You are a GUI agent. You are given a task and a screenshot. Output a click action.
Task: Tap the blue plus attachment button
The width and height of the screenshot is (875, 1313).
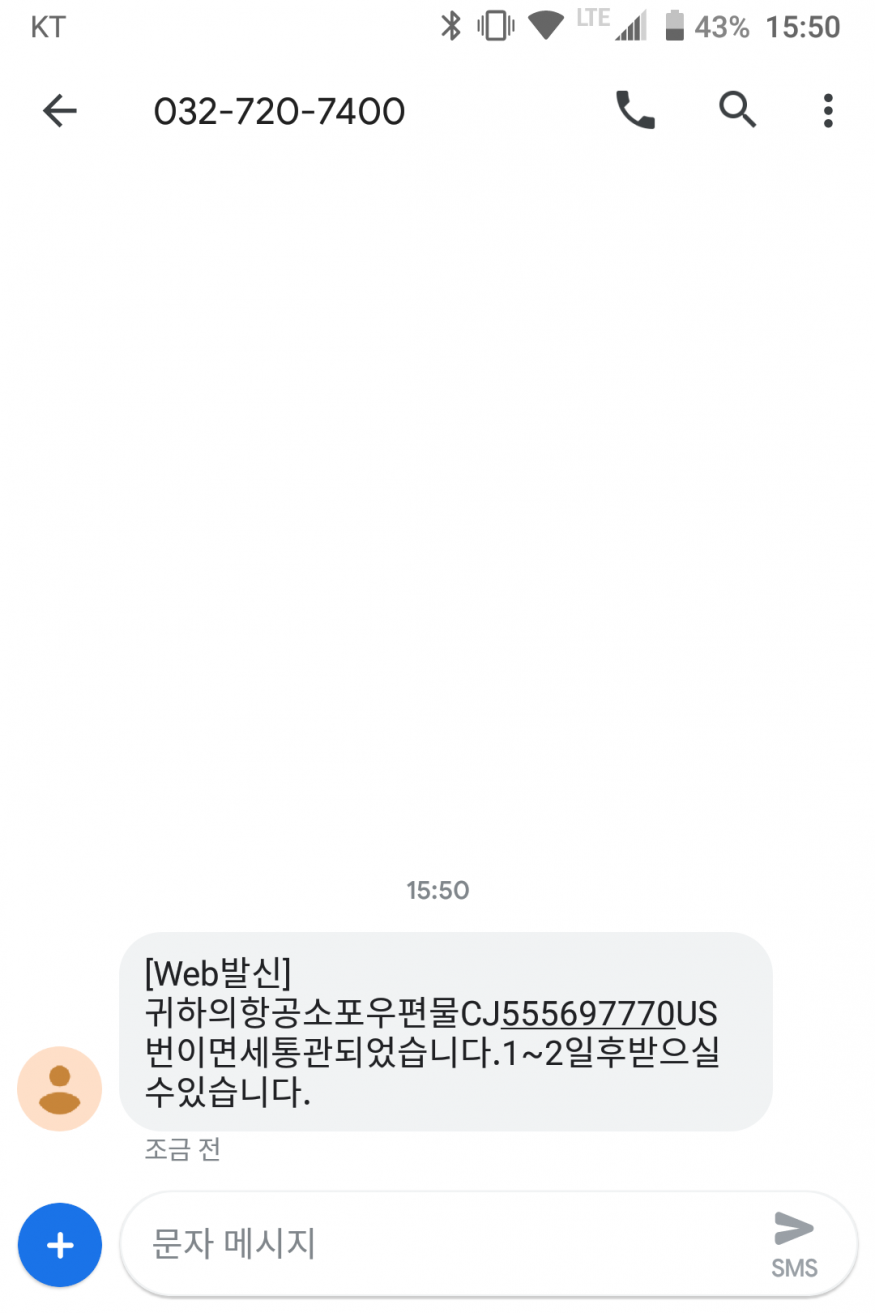click(60, 1245)
